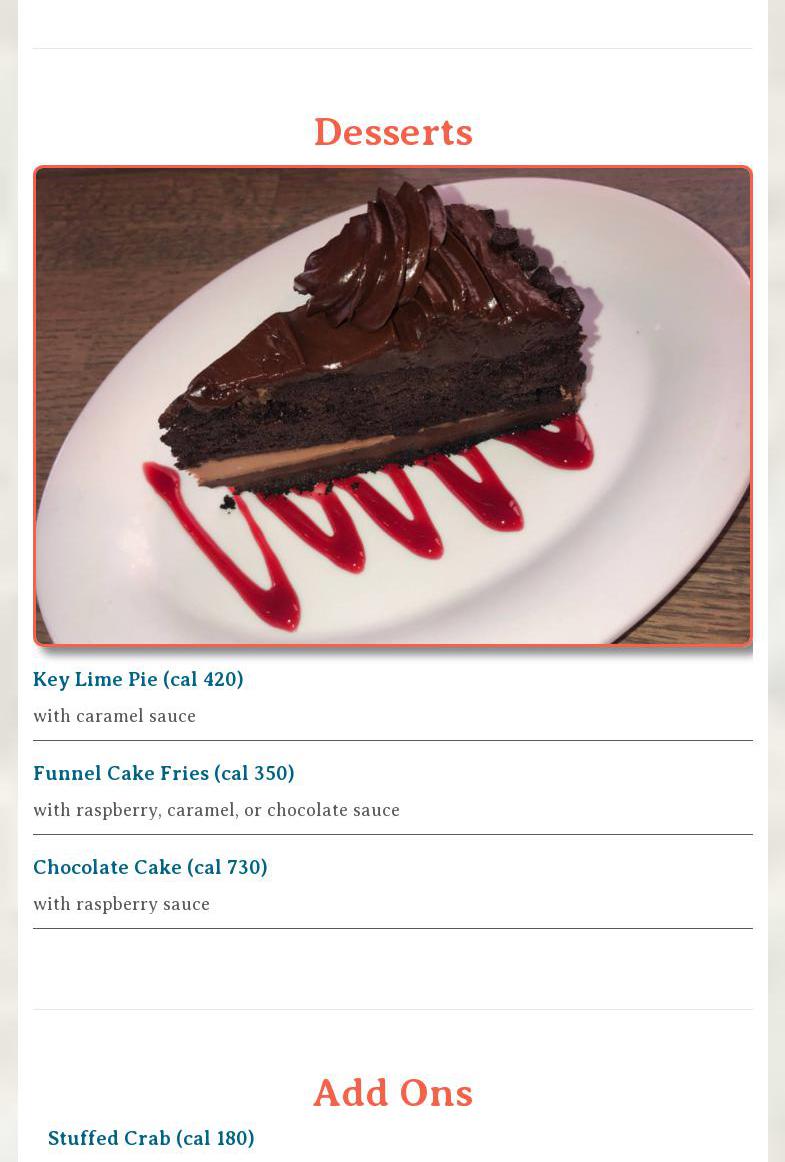Open the Funnel Cake Fries menu item
785x1162 pixels.
163,774
